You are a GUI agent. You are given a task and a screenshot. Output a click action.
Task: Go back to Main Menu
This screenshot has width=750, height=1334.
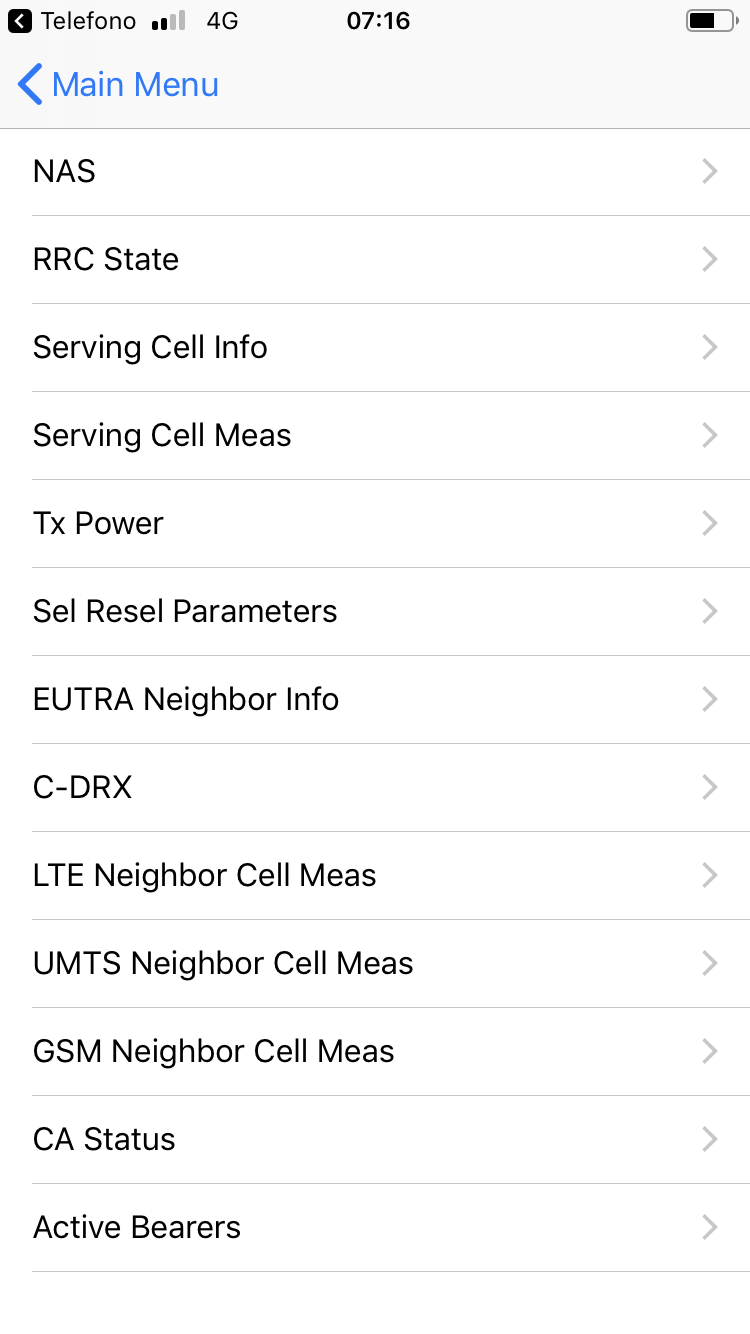(118, 84)
